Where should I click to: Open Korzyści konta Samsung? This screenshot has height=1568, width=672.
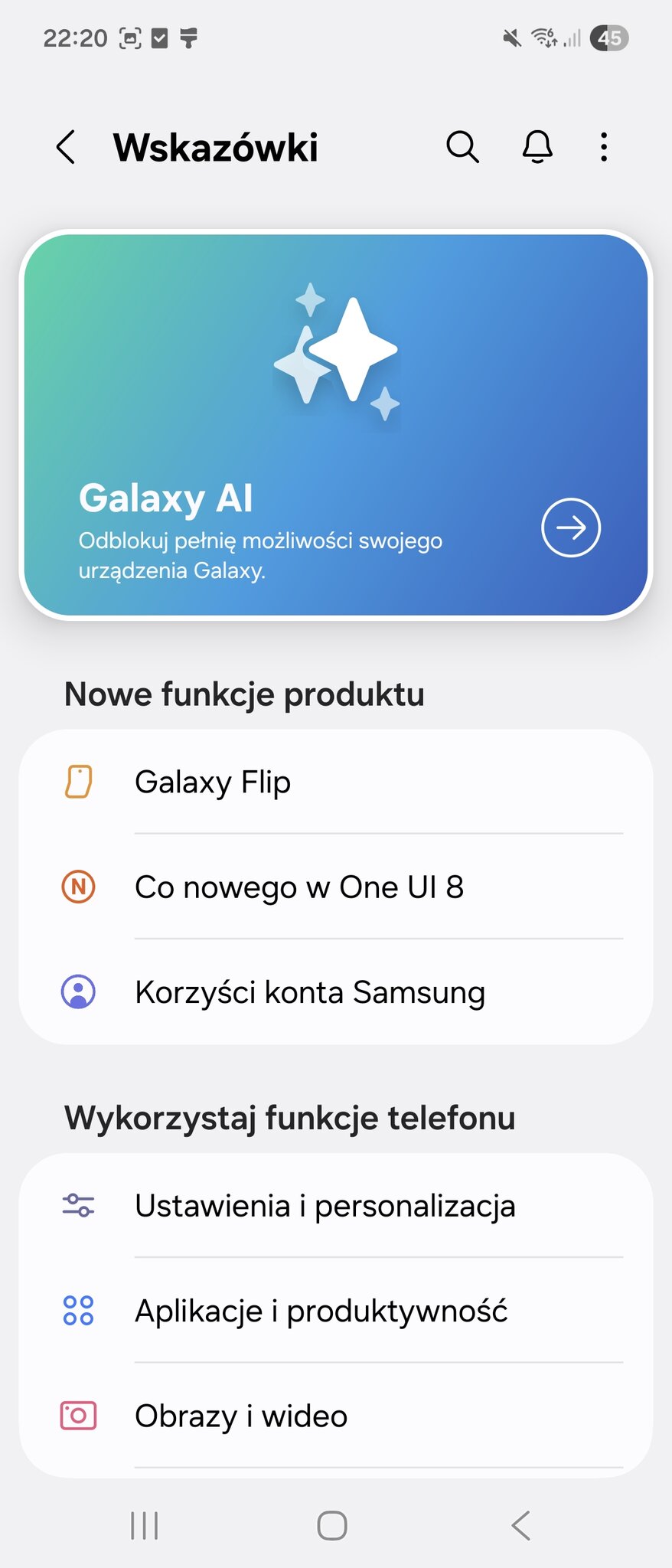pyautogui.click(x=335, y=992)
